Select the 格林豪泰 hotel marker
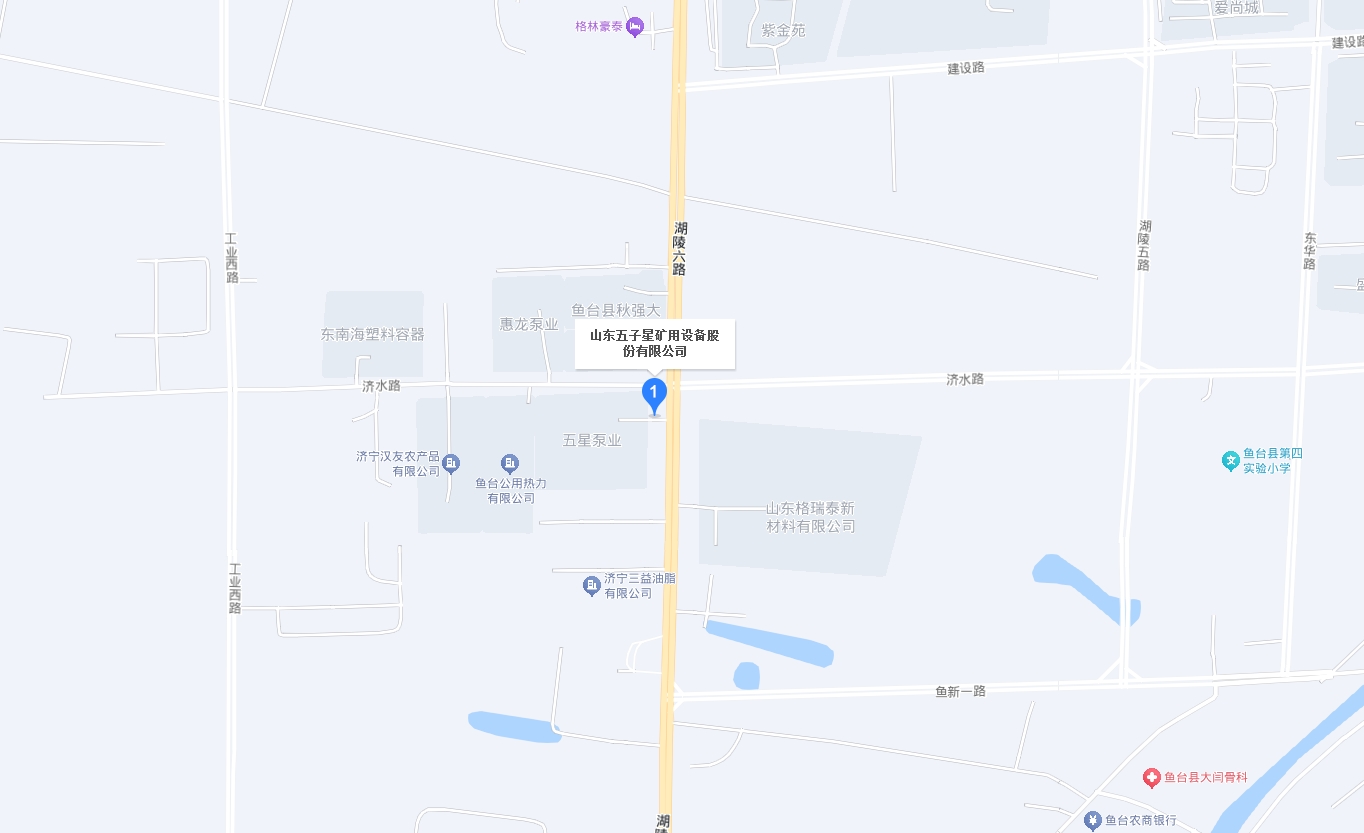 635,27
